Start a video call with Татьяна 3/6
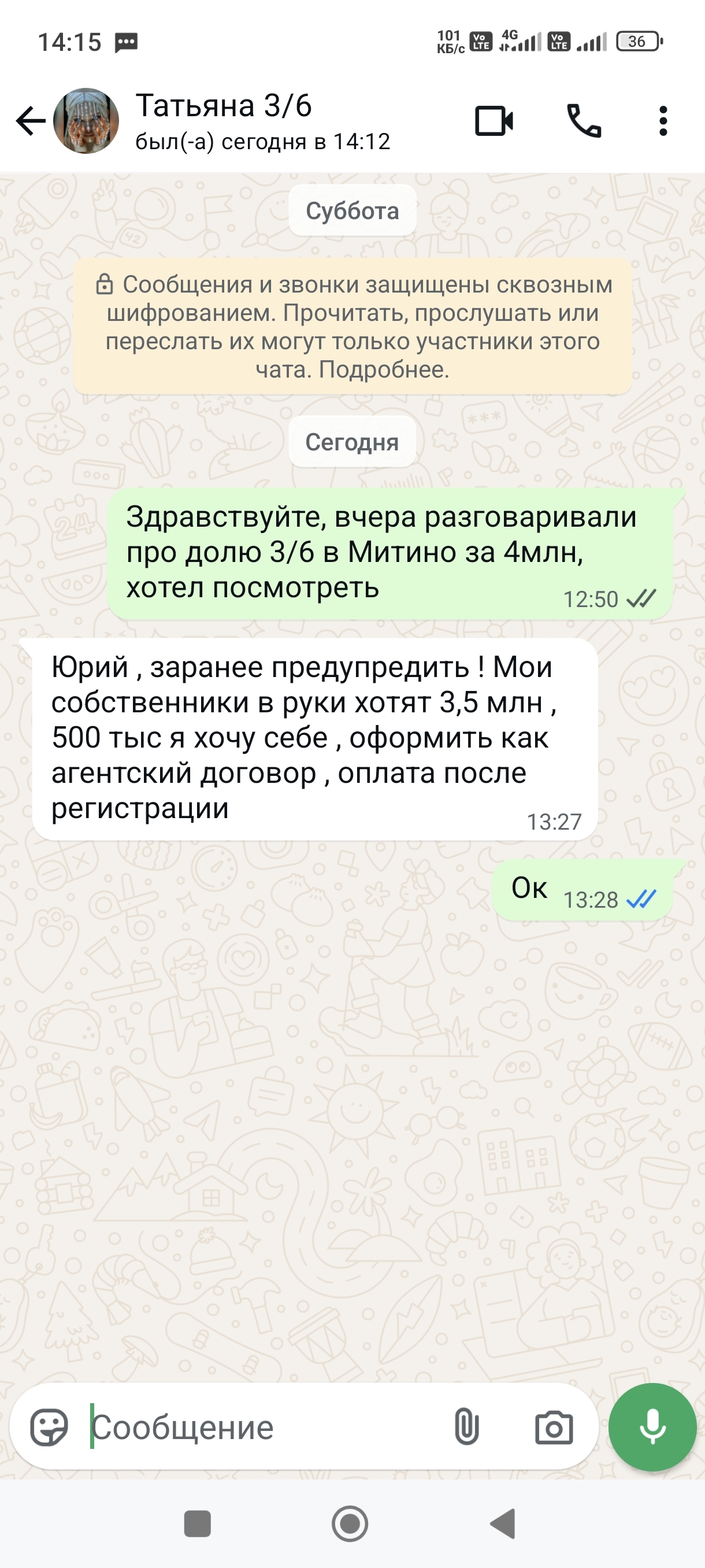 493,120
